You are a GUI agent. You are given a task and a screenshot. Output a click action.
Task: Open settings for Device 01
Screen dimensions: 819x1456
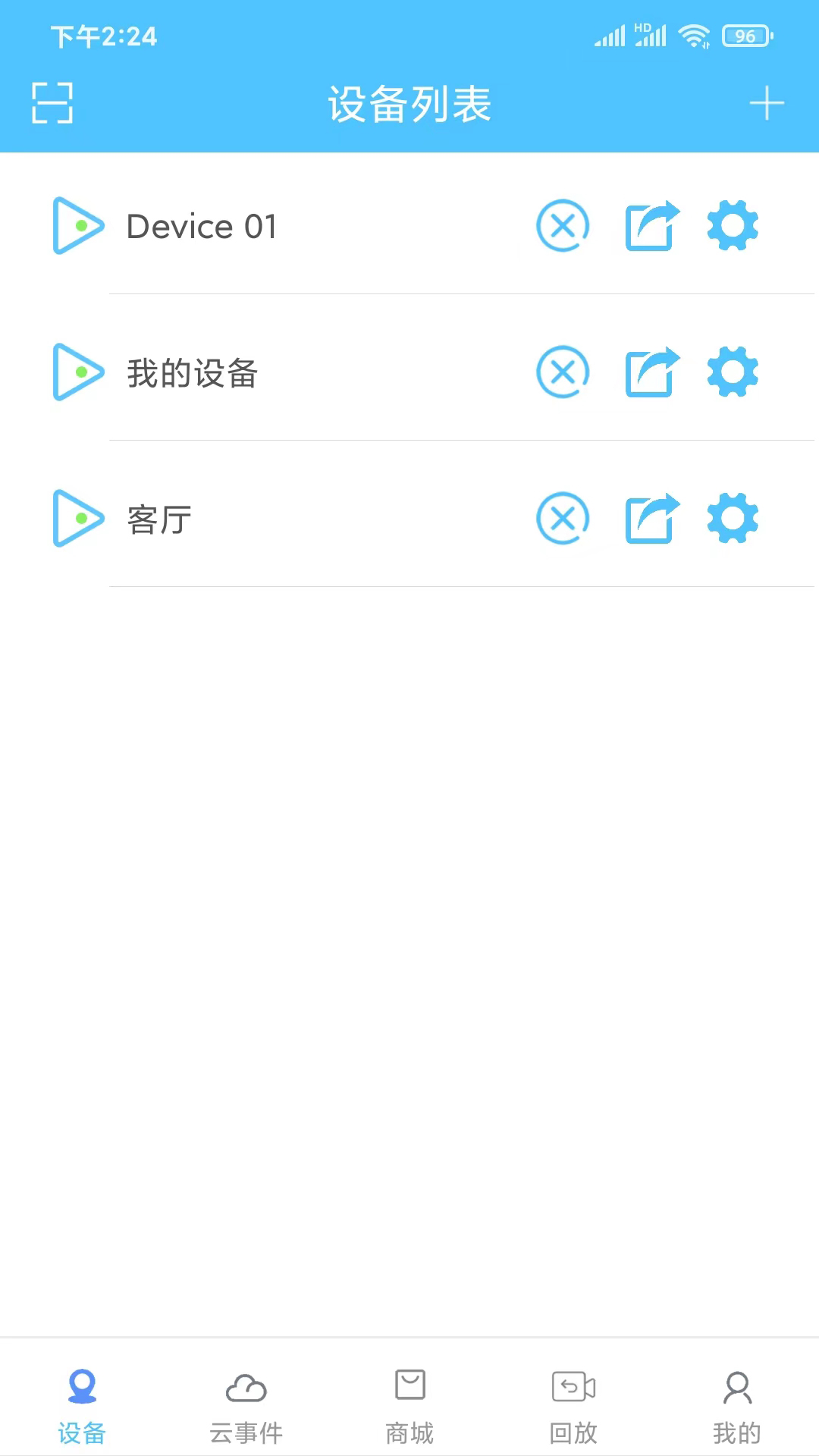pos(732,225)
